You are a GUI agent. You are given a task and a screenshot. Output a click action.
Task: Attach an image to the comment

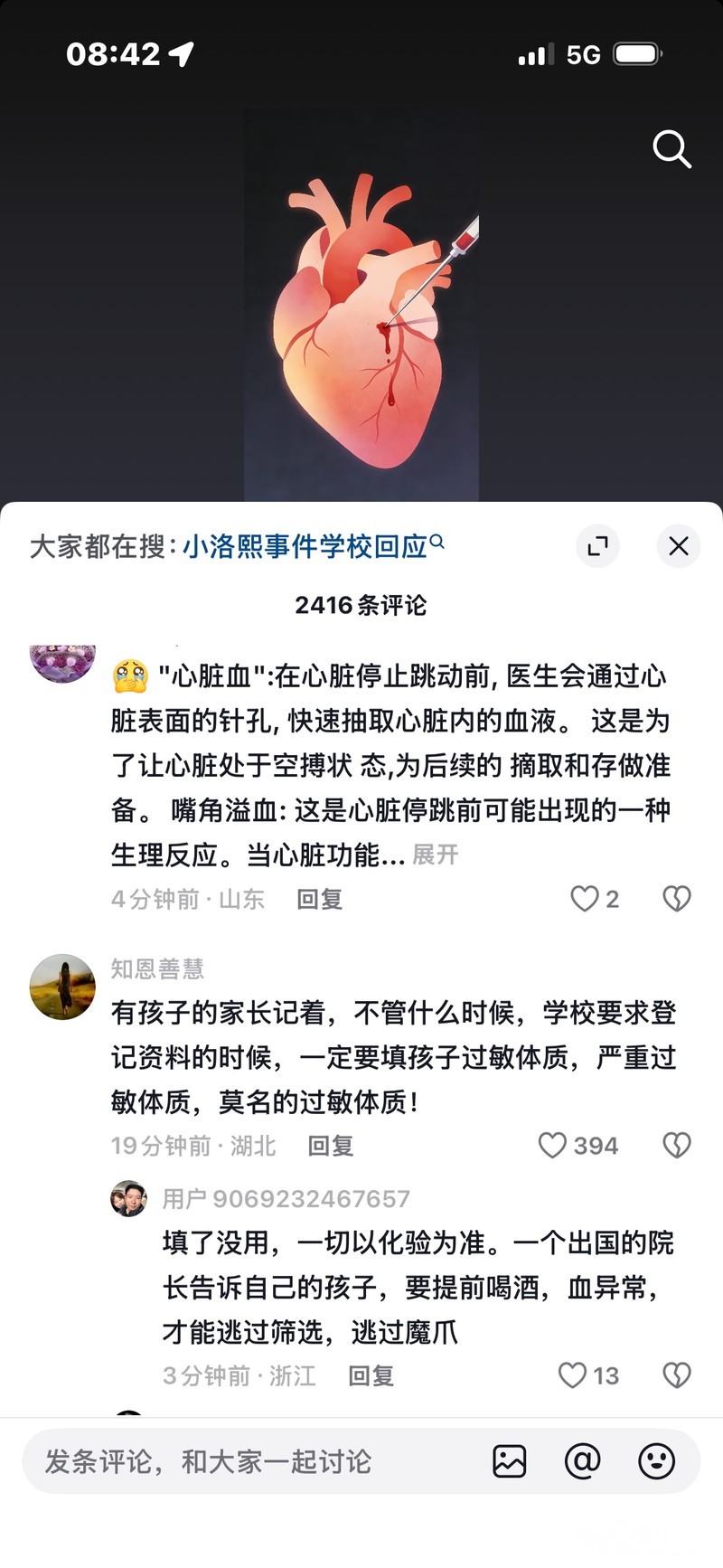(x=509, y=1461)
